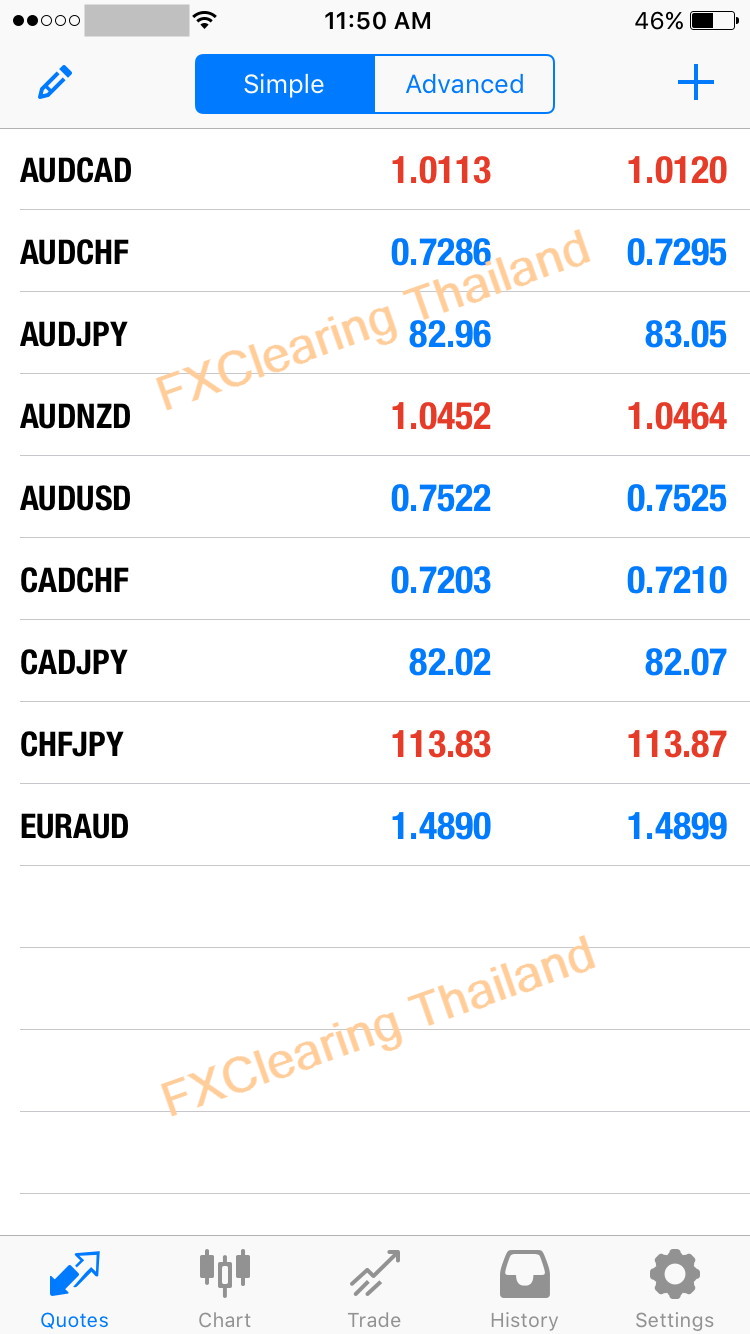Open the Settings tab

point(674,1288)
